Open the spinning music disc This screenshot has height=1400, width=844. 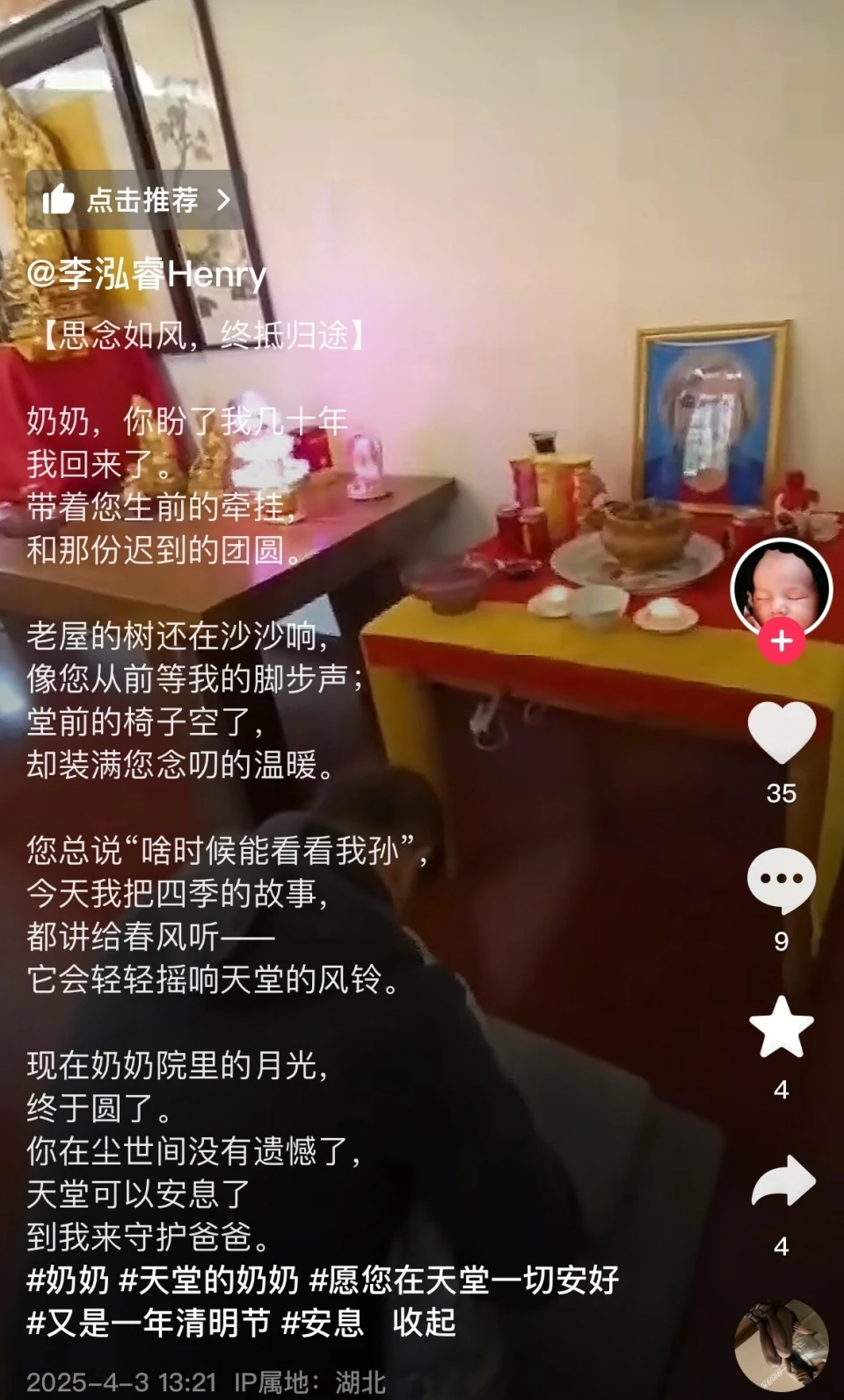click(781, 1345)
